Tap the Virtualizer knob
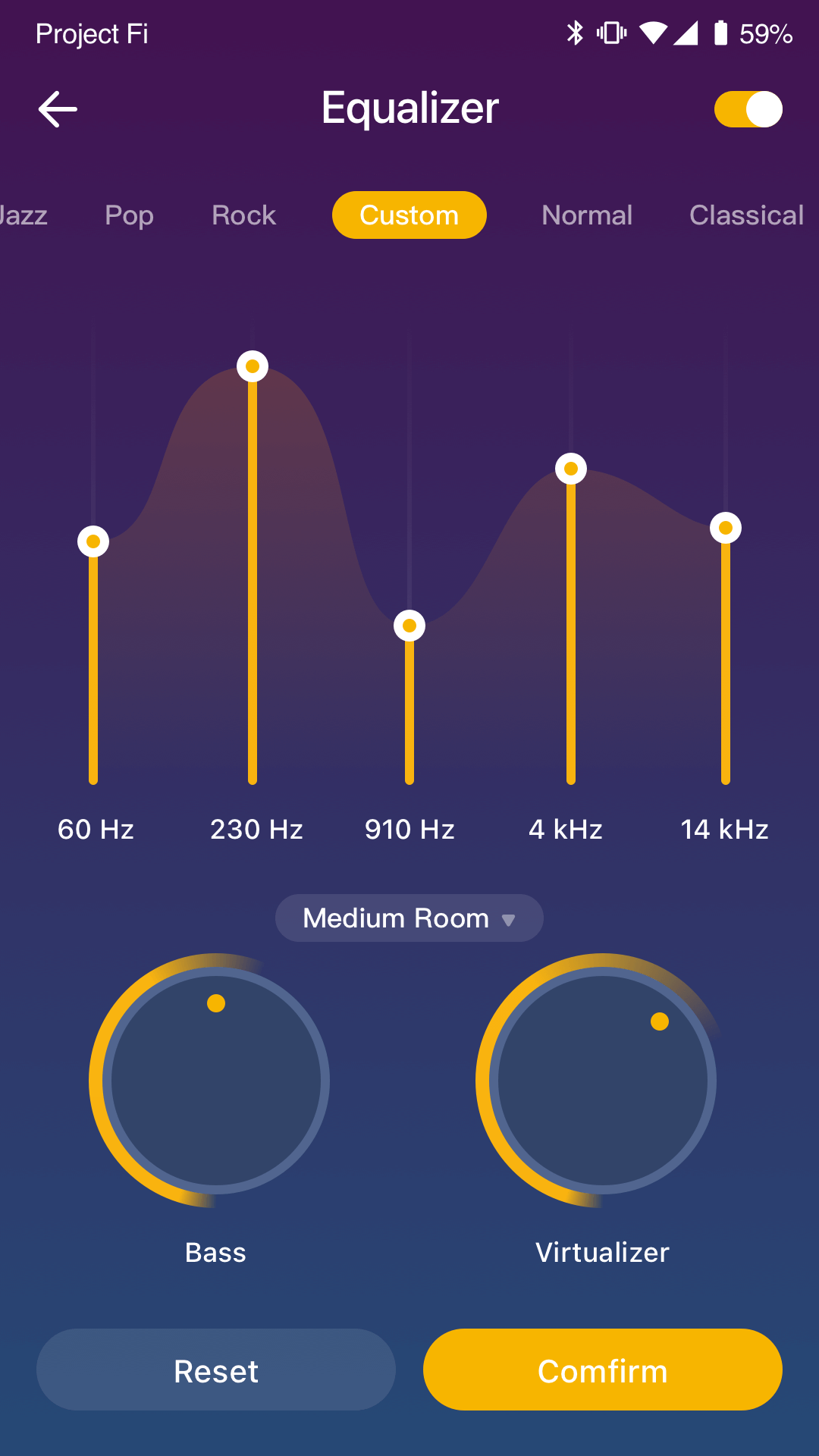Screen dimensions: 819x1456 pyautogui.click(x=603, y=1081)
